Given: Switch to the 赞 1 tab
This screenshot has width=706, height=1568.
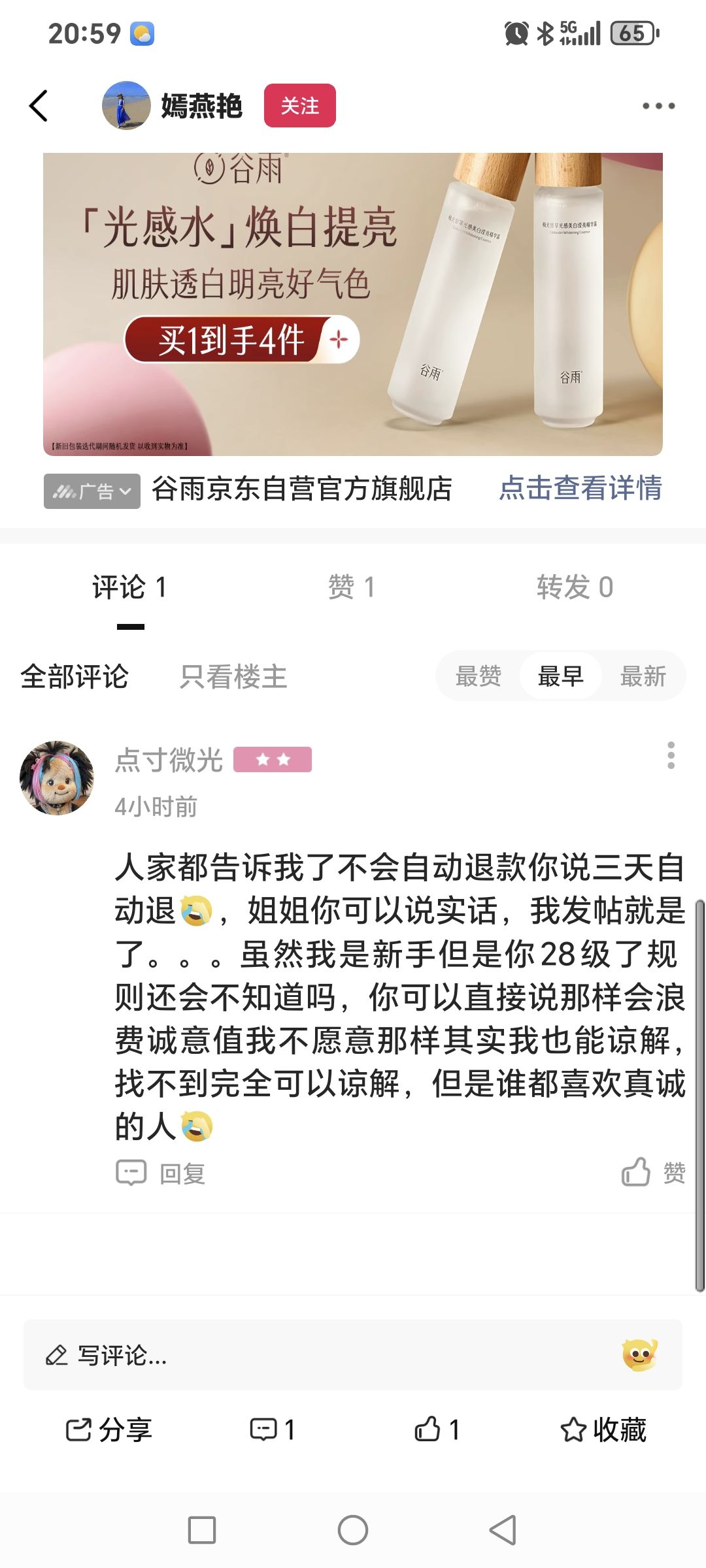Looking at the screenshot, I should point(352,587).
